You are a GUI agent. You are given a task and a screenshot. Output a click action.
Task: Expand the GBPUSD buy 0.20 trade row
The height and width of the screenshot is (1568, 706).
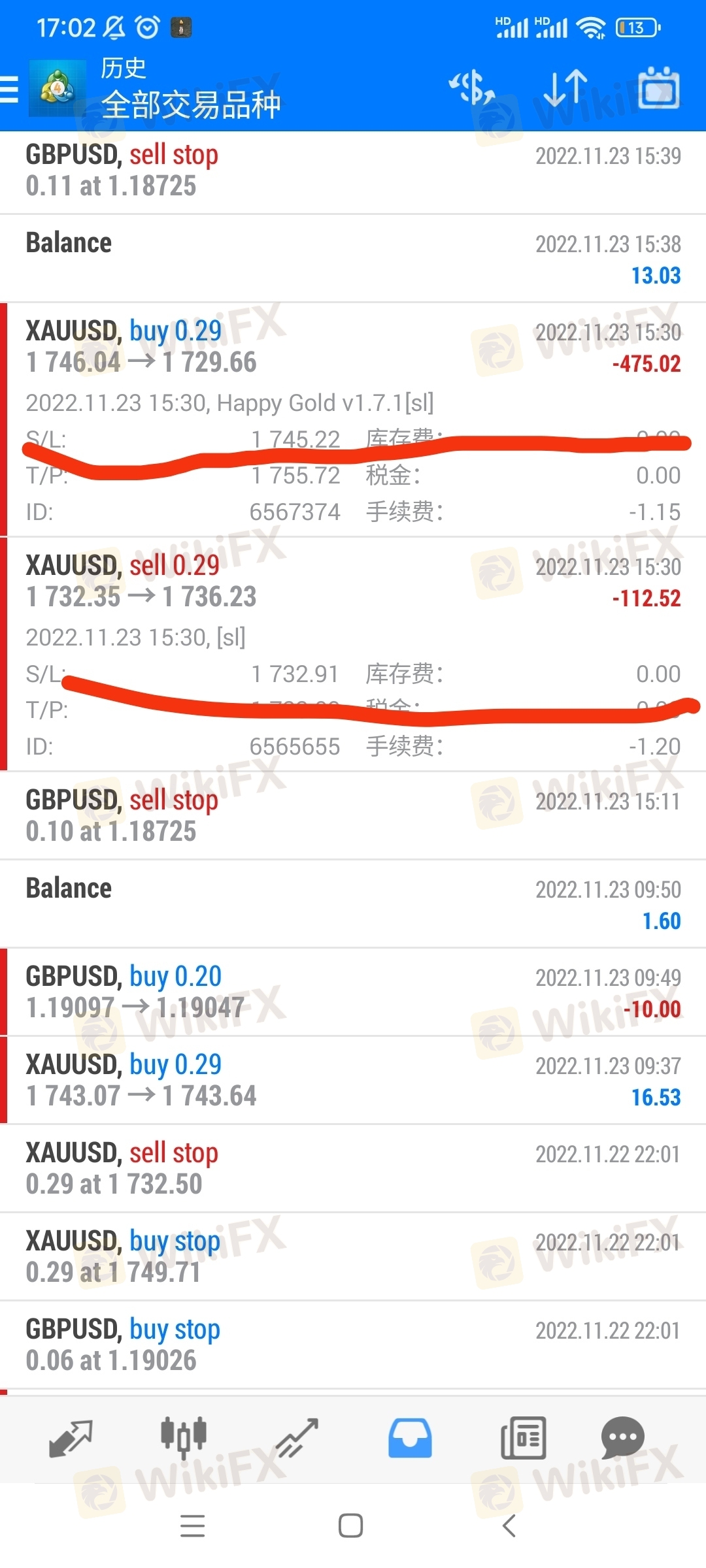click(x=353, y=992)
